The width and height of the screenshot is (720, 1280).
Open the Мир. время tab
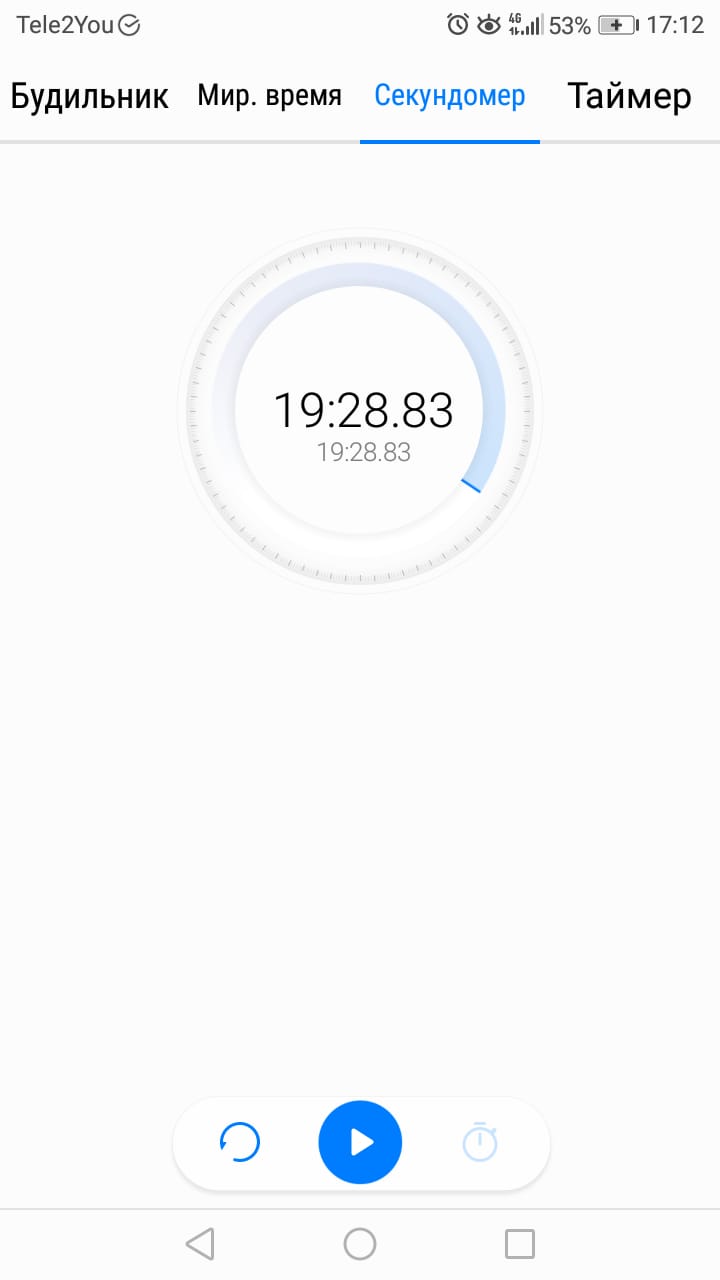[x=269, y=96]
